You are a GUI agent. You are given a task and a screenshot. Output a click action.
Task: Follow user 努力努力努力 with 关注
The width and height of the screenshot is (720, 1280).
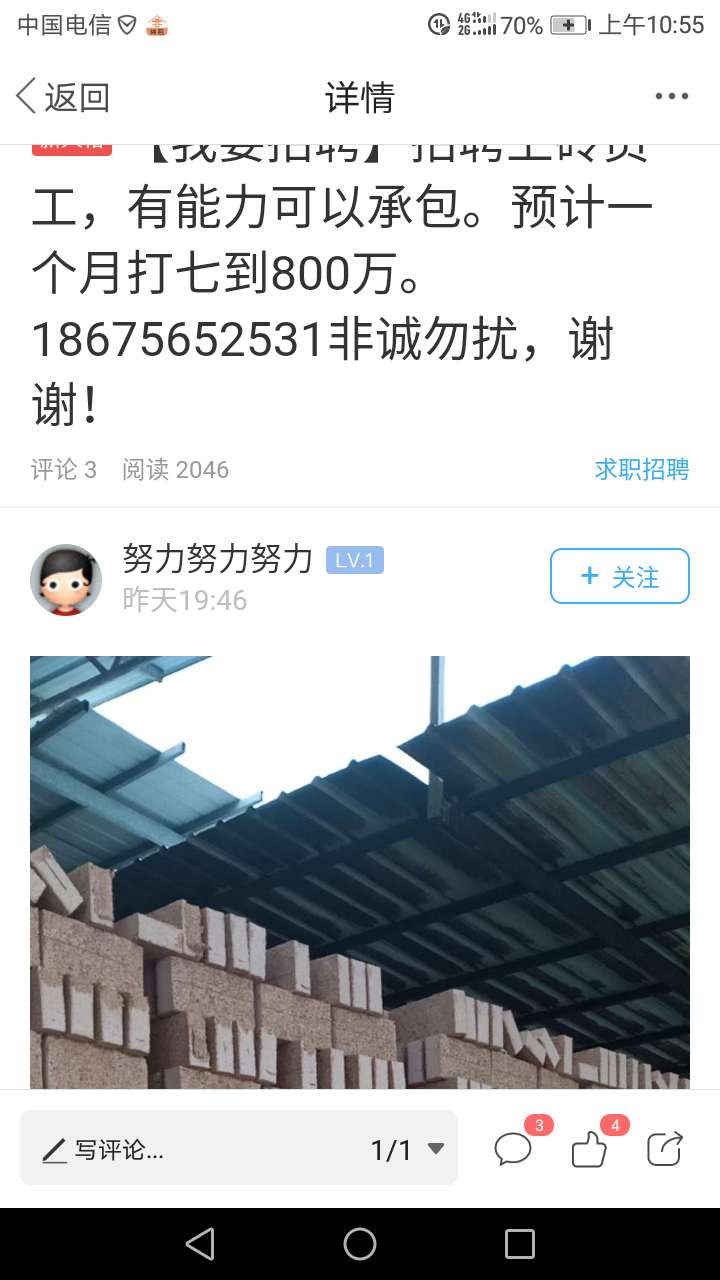[x=619, y=576]
